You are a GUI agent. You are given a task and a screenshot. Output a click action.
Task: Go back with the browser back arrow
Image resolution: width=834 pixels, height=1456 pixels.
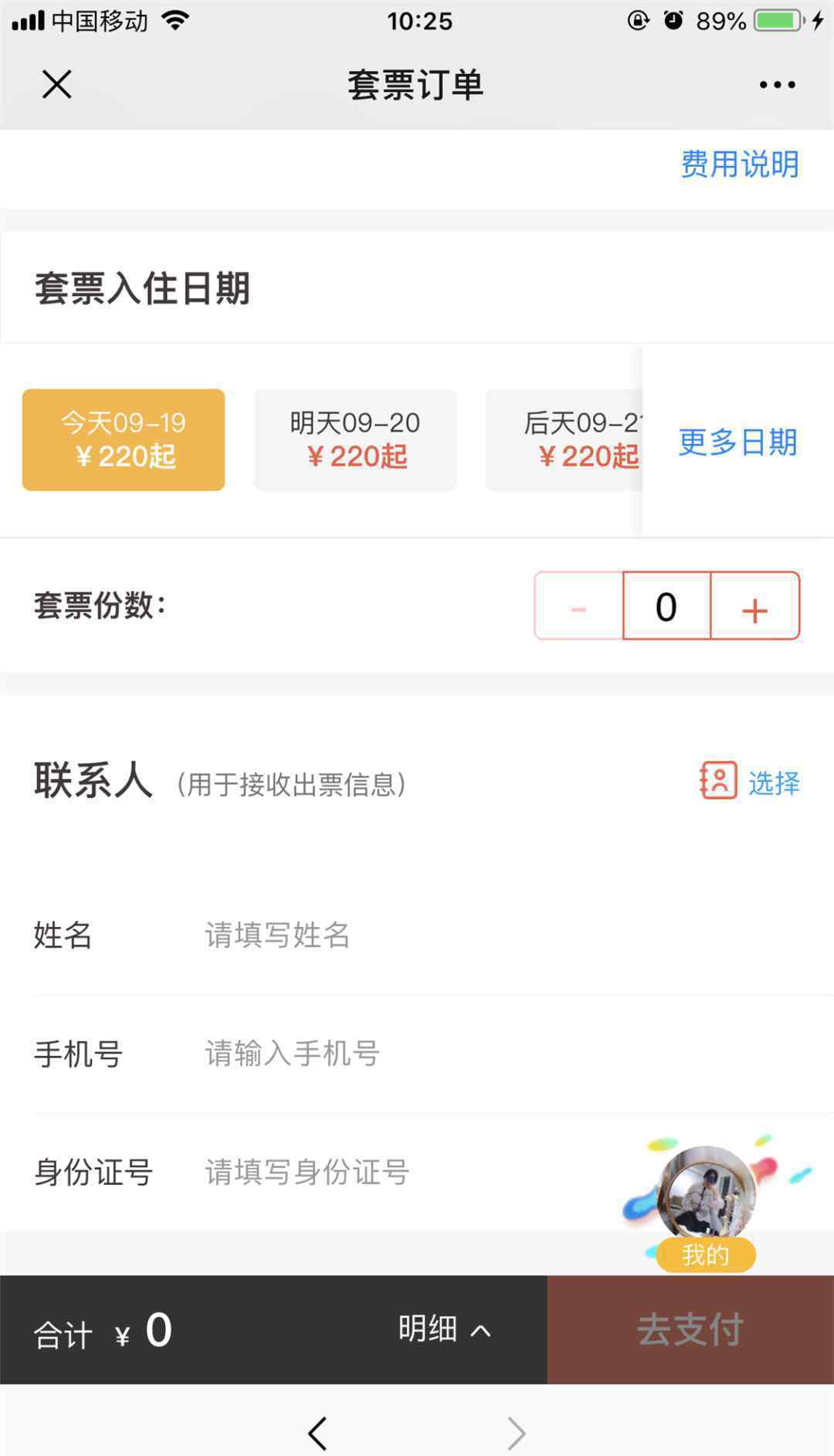point(317,1434)
